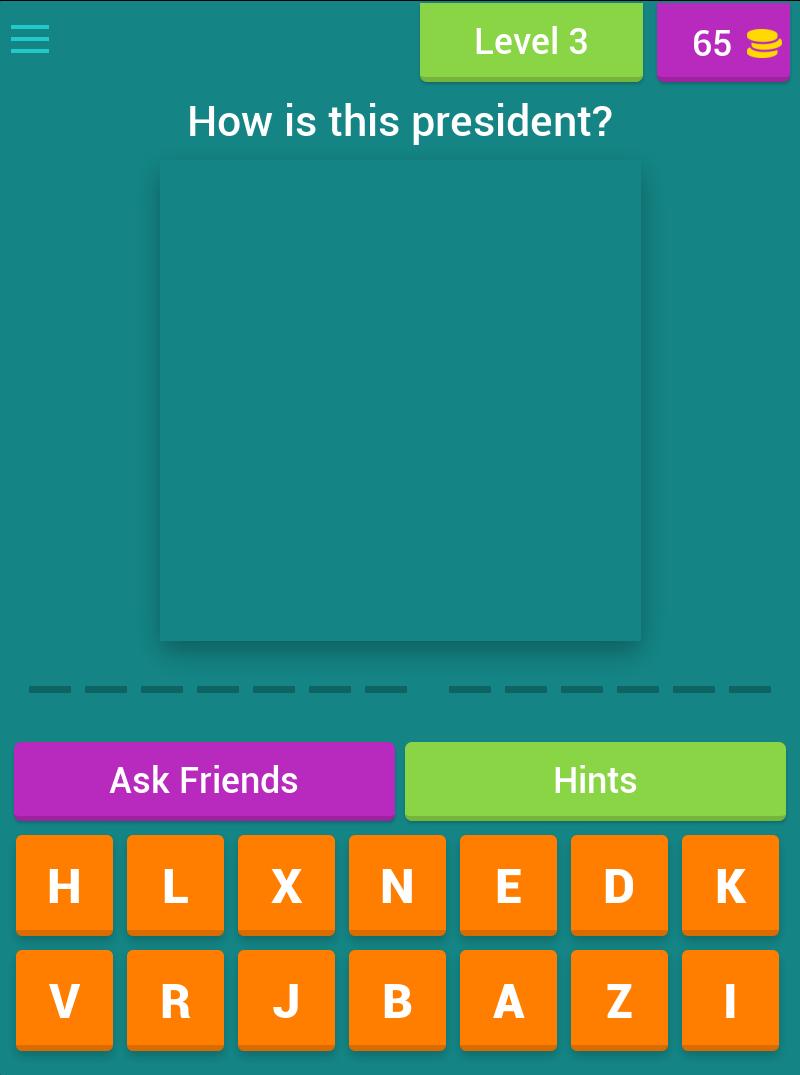Screen dimensions: 800x1075
Task: Tap the letter Z tile
Action: tap(619, 1000)
